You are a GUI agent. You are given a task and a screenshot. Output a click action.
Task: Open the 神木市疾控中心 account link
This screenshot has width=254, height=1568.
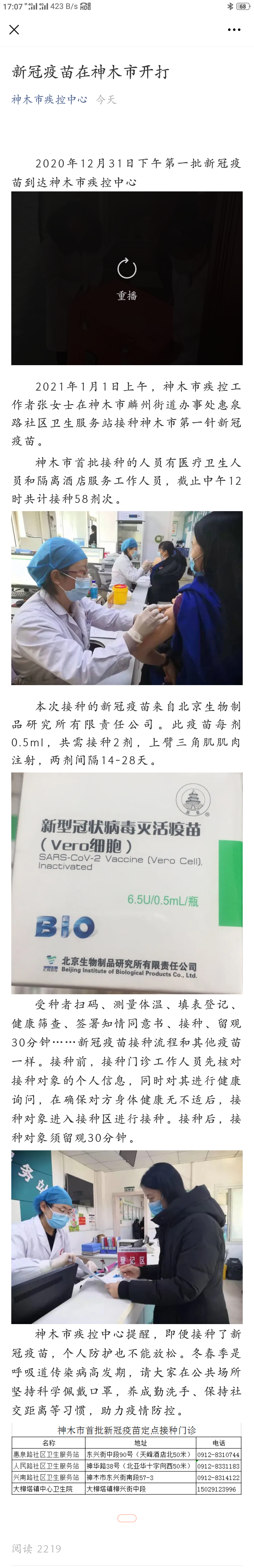tap(49, 99)
